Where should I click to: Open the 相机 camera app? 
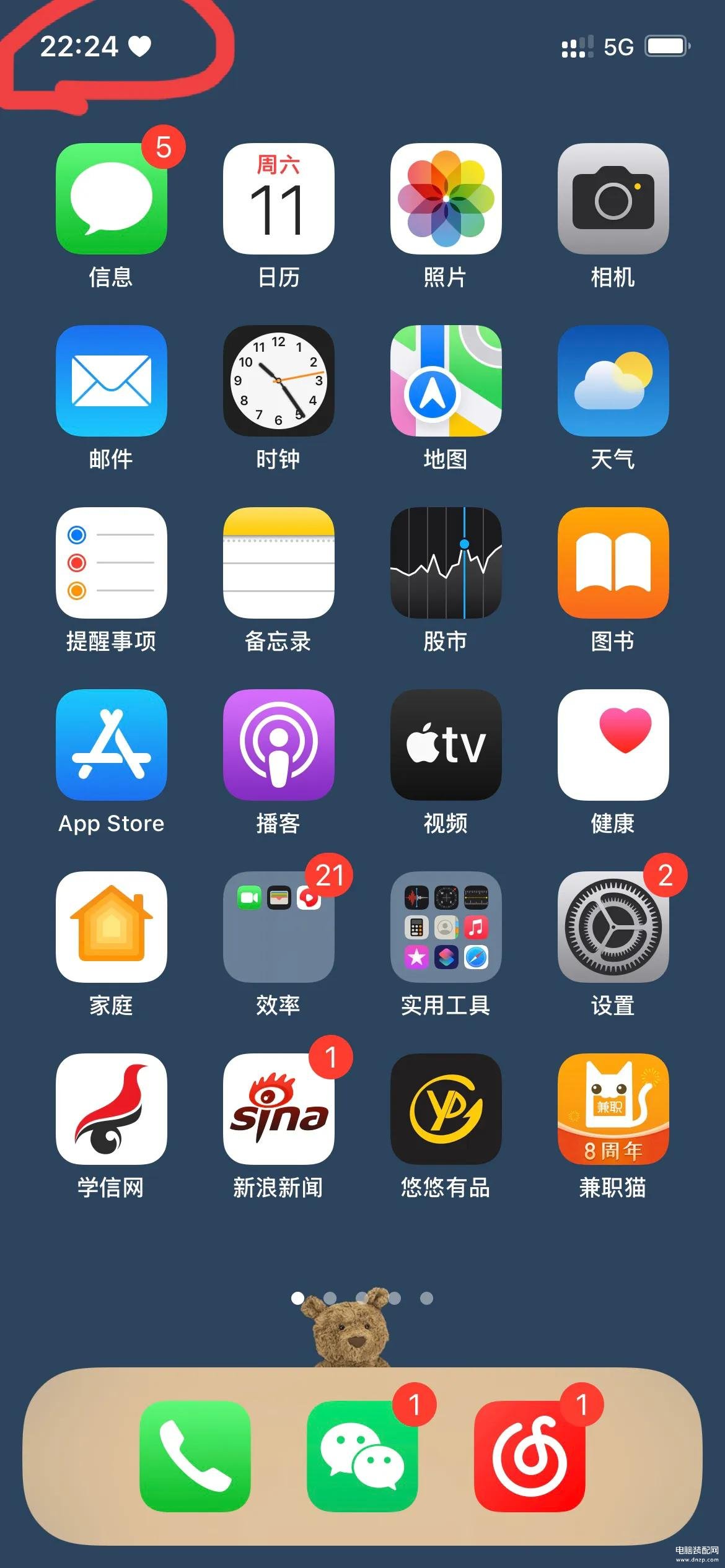[613, 199]
